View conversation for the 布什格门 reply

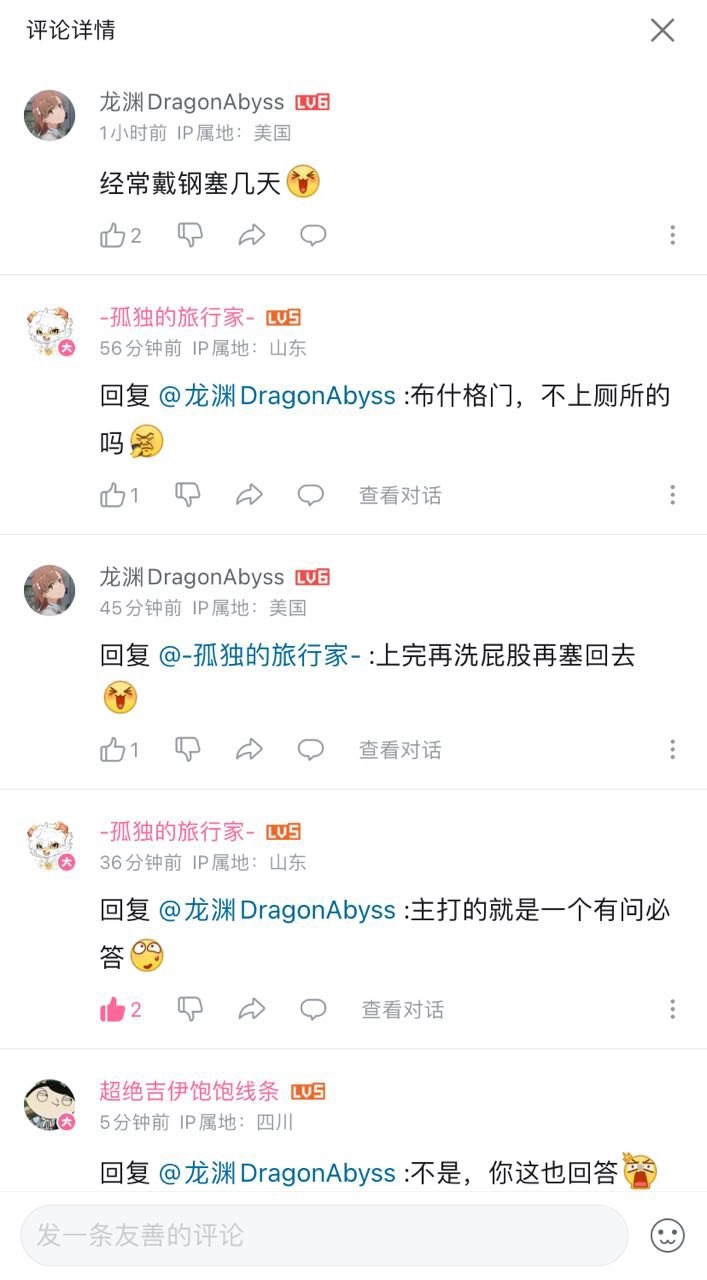click(x=400, y=495)
